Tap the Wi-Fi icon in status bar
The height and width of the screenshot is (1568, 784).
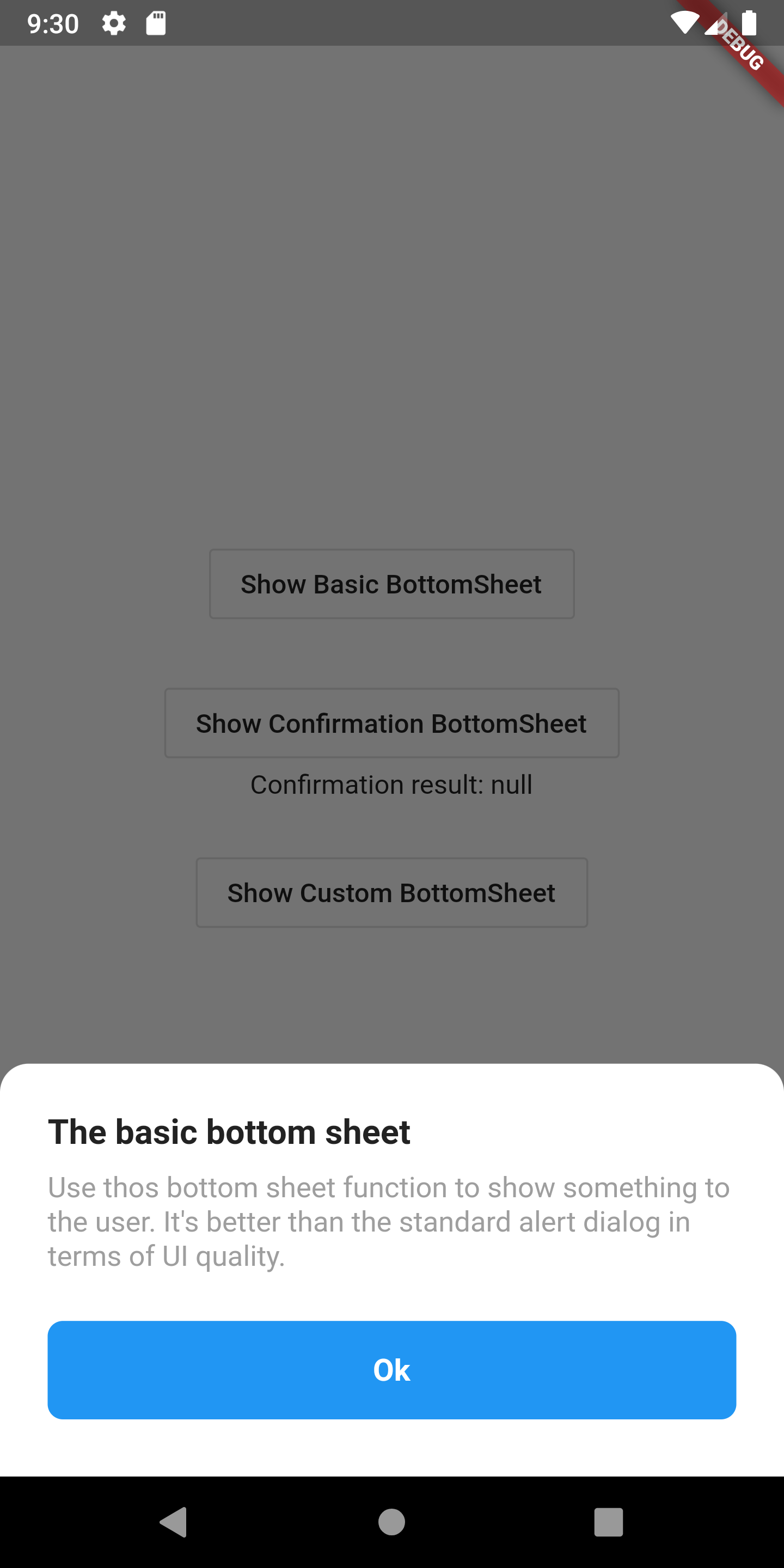(684, 22)
